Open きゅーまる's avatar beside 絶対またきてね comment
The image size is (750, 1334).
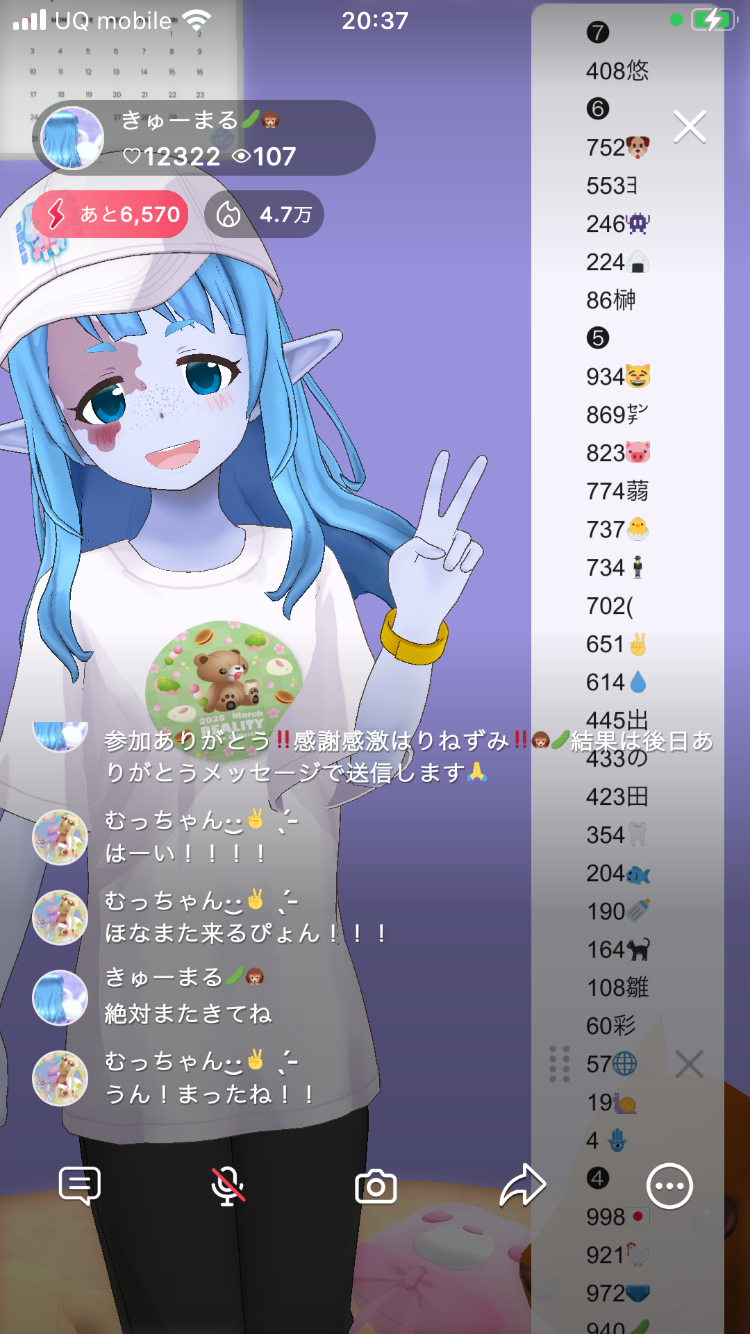60,997
